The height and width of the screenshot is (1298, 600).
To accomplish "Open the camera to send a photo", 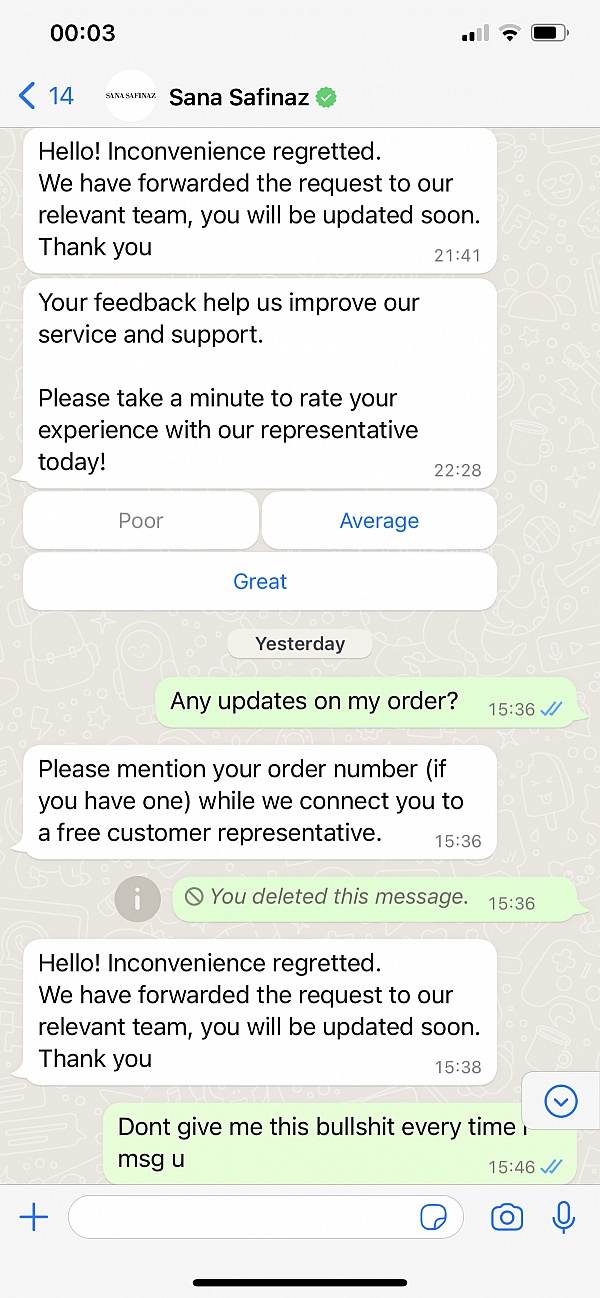I will [x=507, y=1217].
